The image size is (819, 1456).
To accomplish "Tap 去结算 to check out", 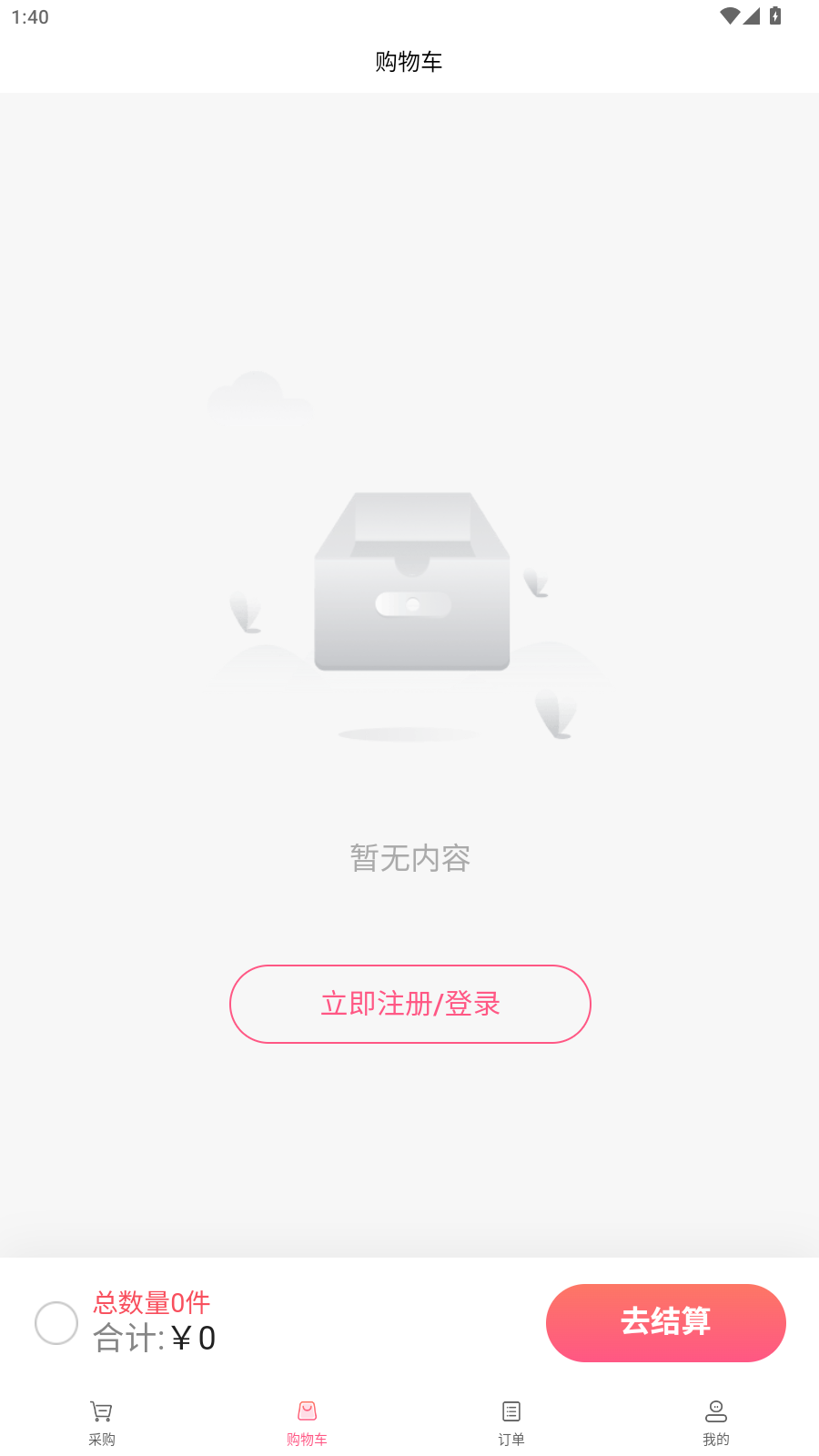I will pyautogui.click(x=665, y=1322).
